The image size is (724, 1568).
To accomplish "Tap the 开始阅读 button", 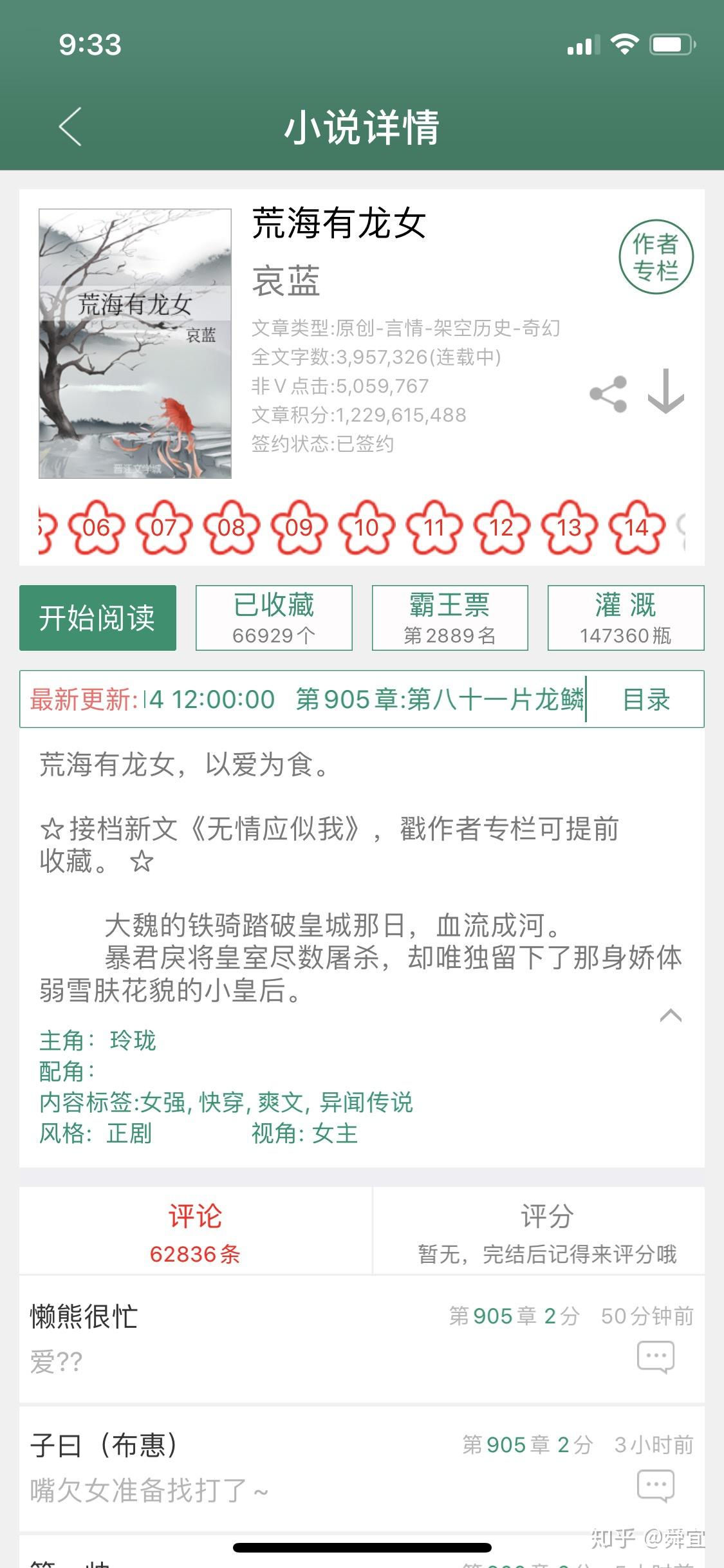I will [98, 618].
